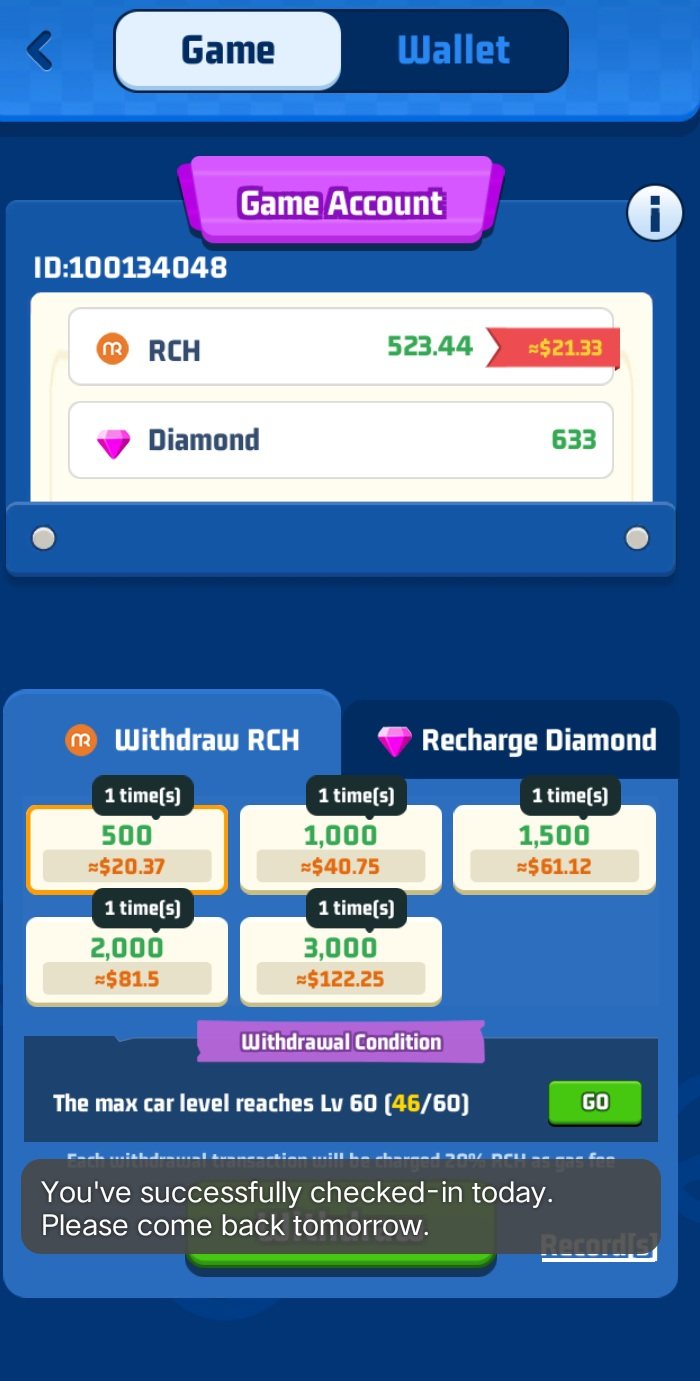This screenshot has height=1381, width=700.
Task: Open the withdrawal Record(s) link
Action: [600, 1247]
